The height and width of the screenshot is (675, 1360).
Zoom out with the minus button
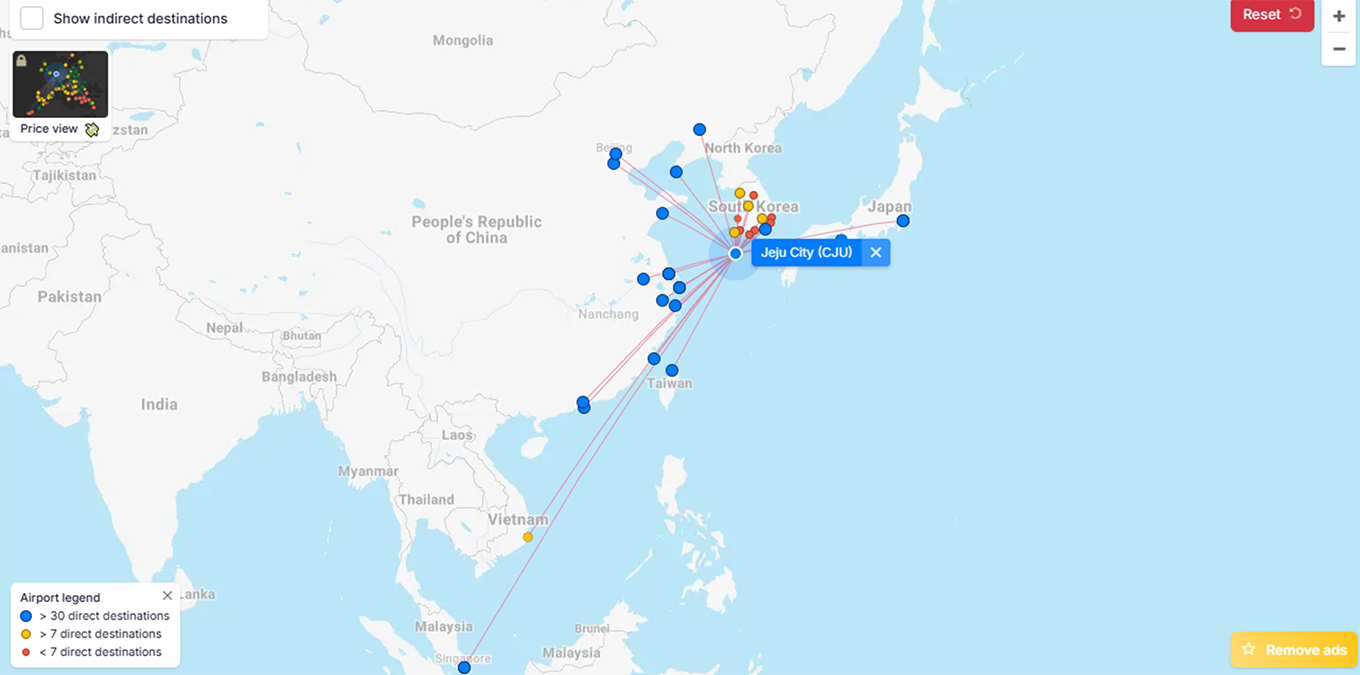(1339, 49)
